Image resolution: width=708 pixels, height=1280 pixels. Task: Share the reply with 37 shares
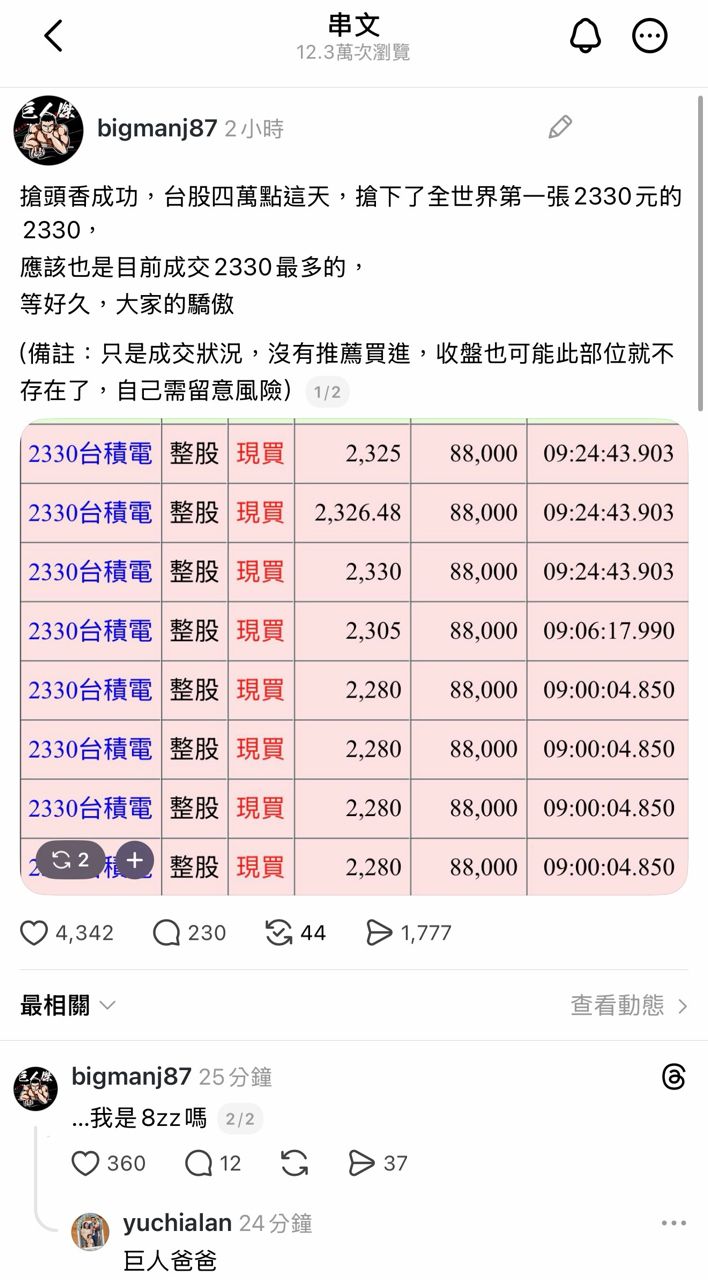click(360, 1163)
